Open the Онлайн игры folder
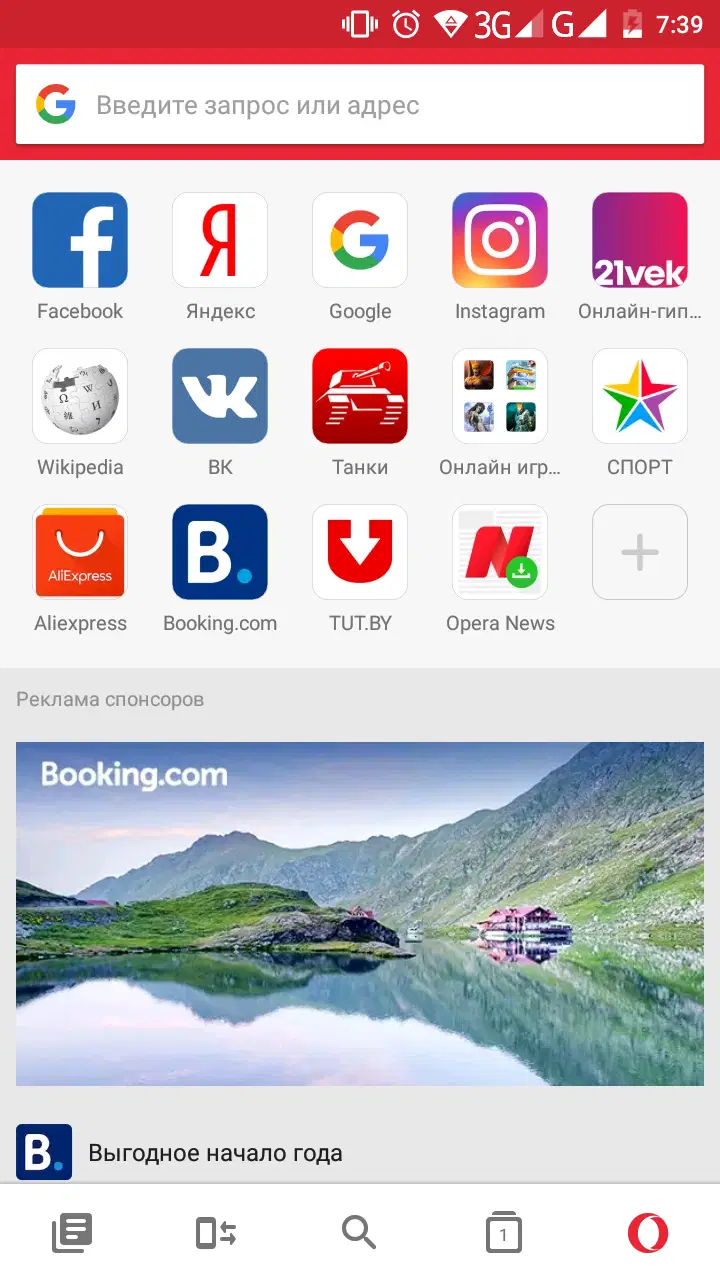Image resolution: width=720 pixels, height=1280 pixels. (500, 396)
